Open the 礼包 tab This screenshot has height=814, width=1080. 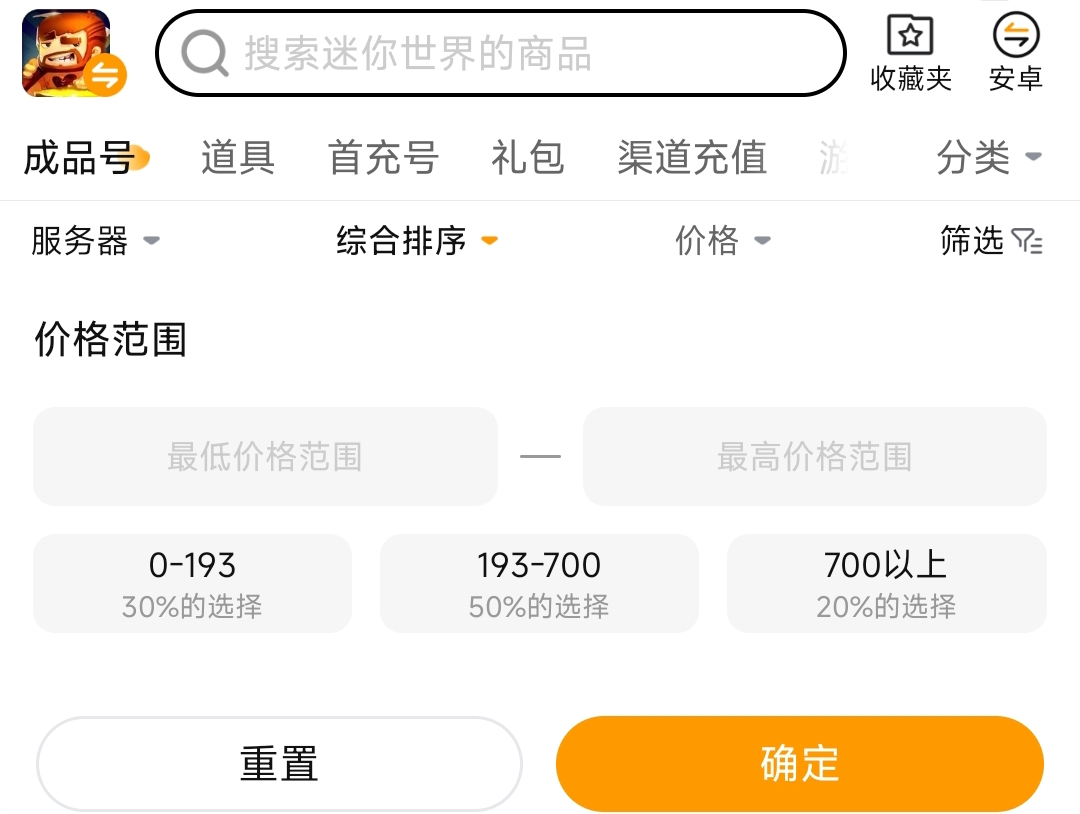point(528,158)
